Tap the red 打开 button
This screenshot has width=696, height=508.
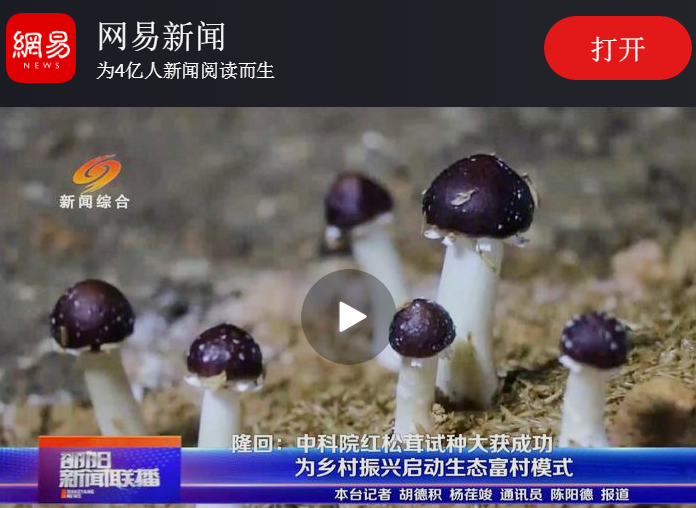pyautogui.click(x=617, y=49)
